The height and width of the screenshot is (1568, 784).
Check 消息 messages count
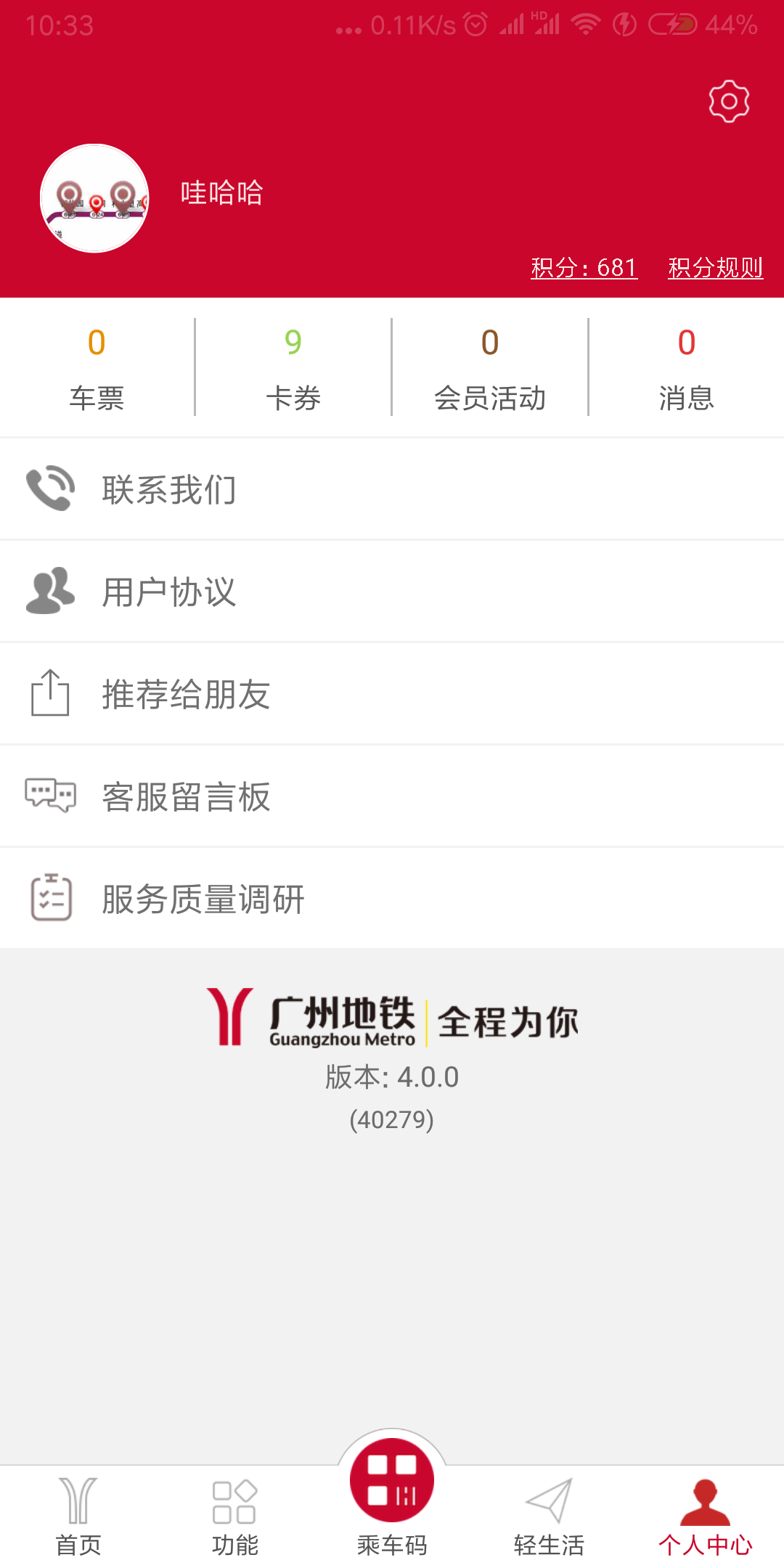(x=685, y=367)
